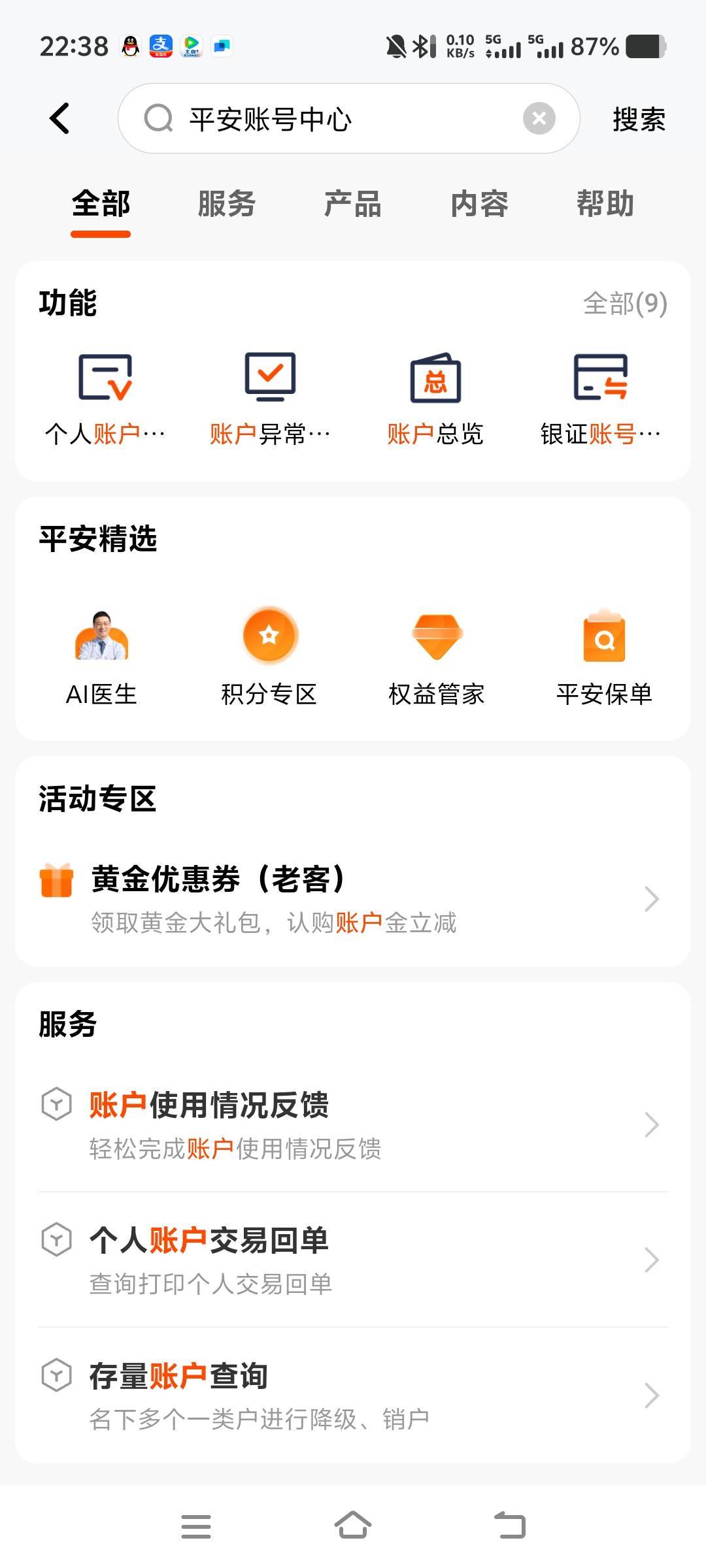Open 权益管家
Viewport: 706px width, 1568px height.
click(x=437, y=657)
